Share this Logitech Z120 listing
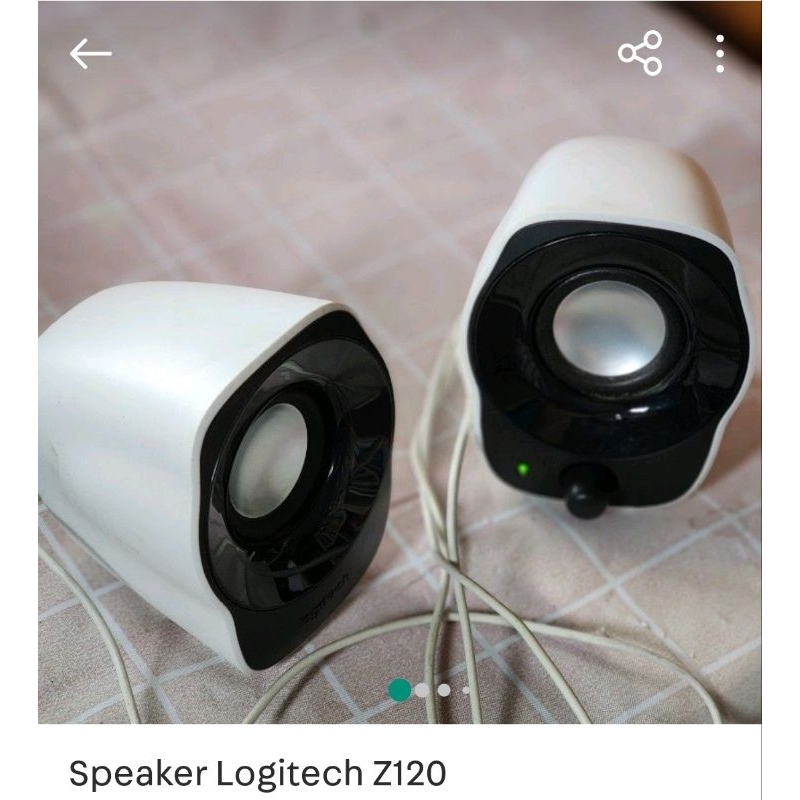This screenshot has height=800, width=800. 640,54
